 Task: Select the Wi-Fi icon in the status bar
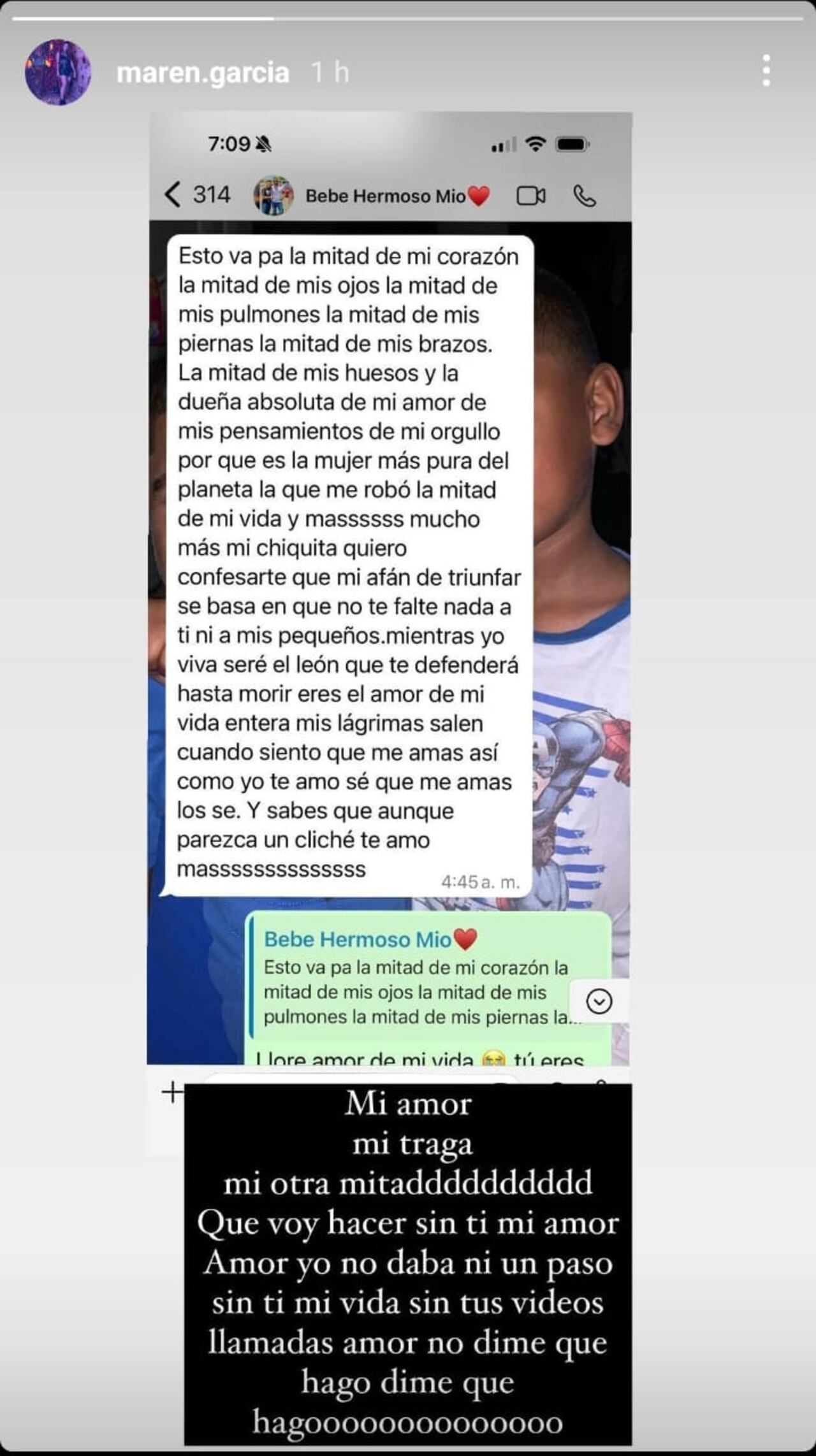point(536,145)
